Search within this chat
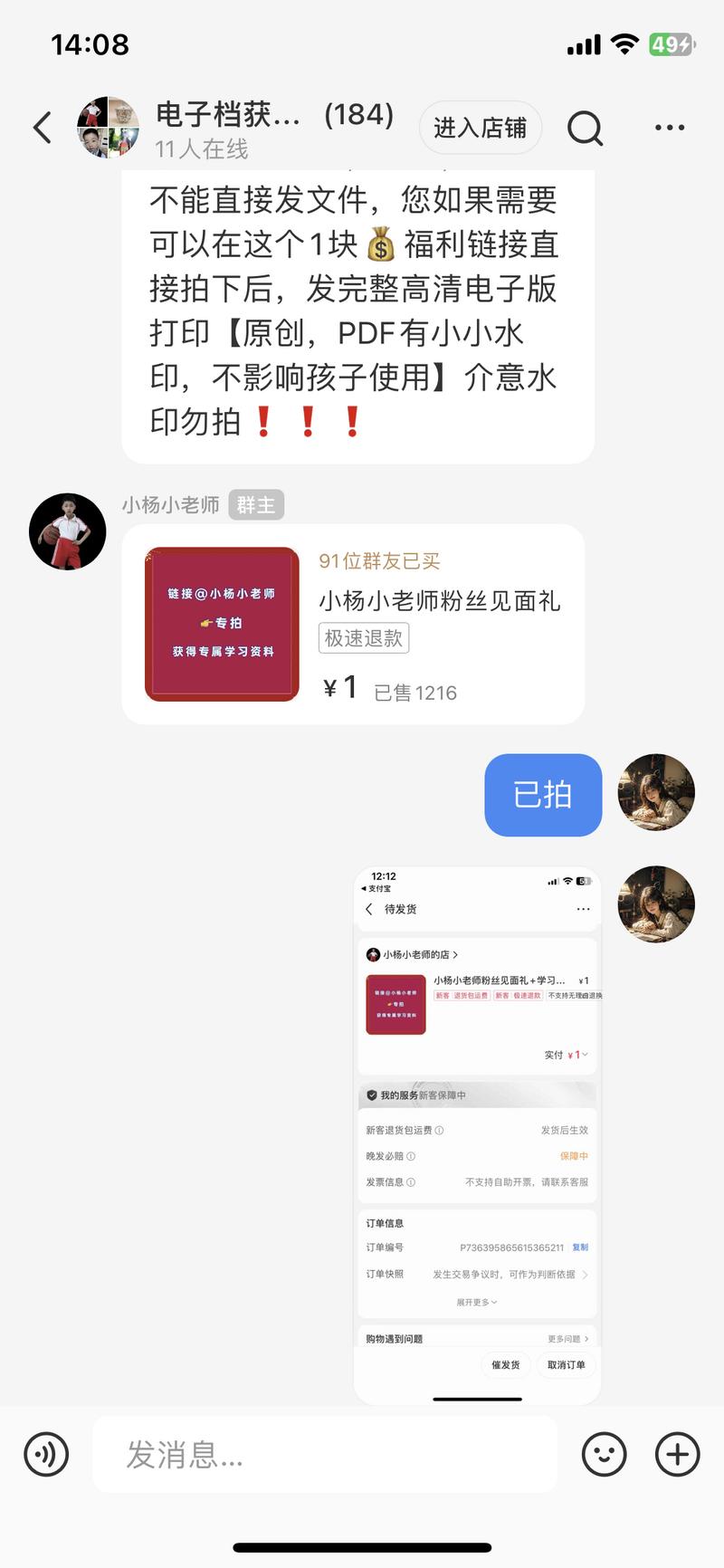Viewport: 724px width, 1568px height. click(585, 128)
